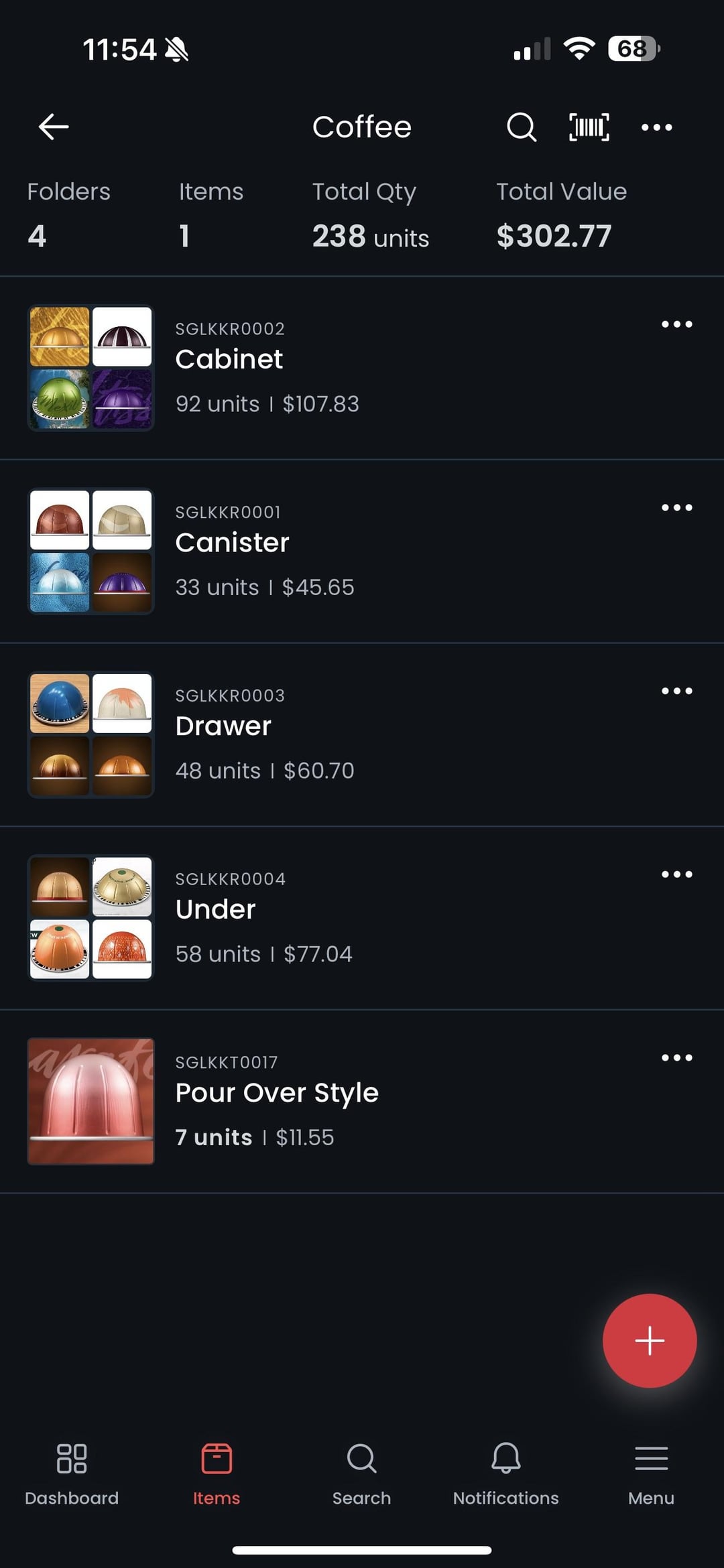
Task: Go back from the Coffee folder
Action: 54,127
